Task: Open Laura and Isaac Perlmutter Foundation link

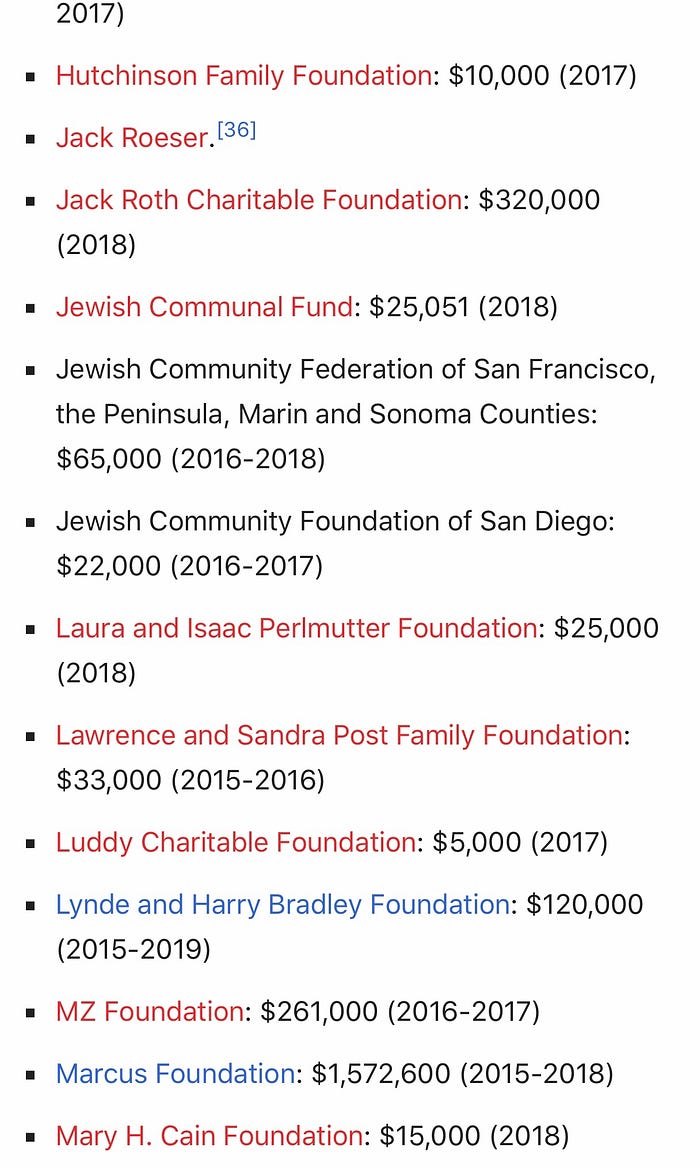Action: tap(296, 629)
